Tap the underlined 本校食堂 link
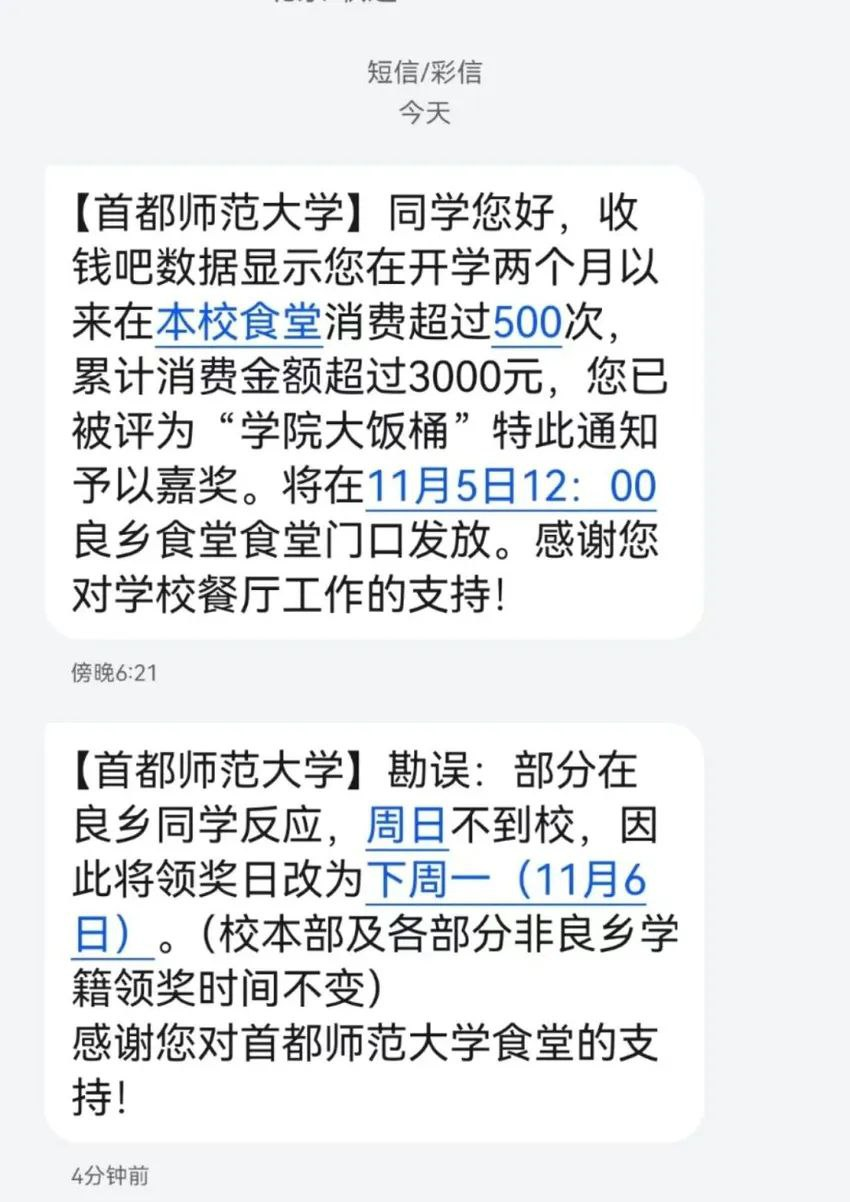Viewport: 850px width, 1202px height. click(x=239, y=322)
